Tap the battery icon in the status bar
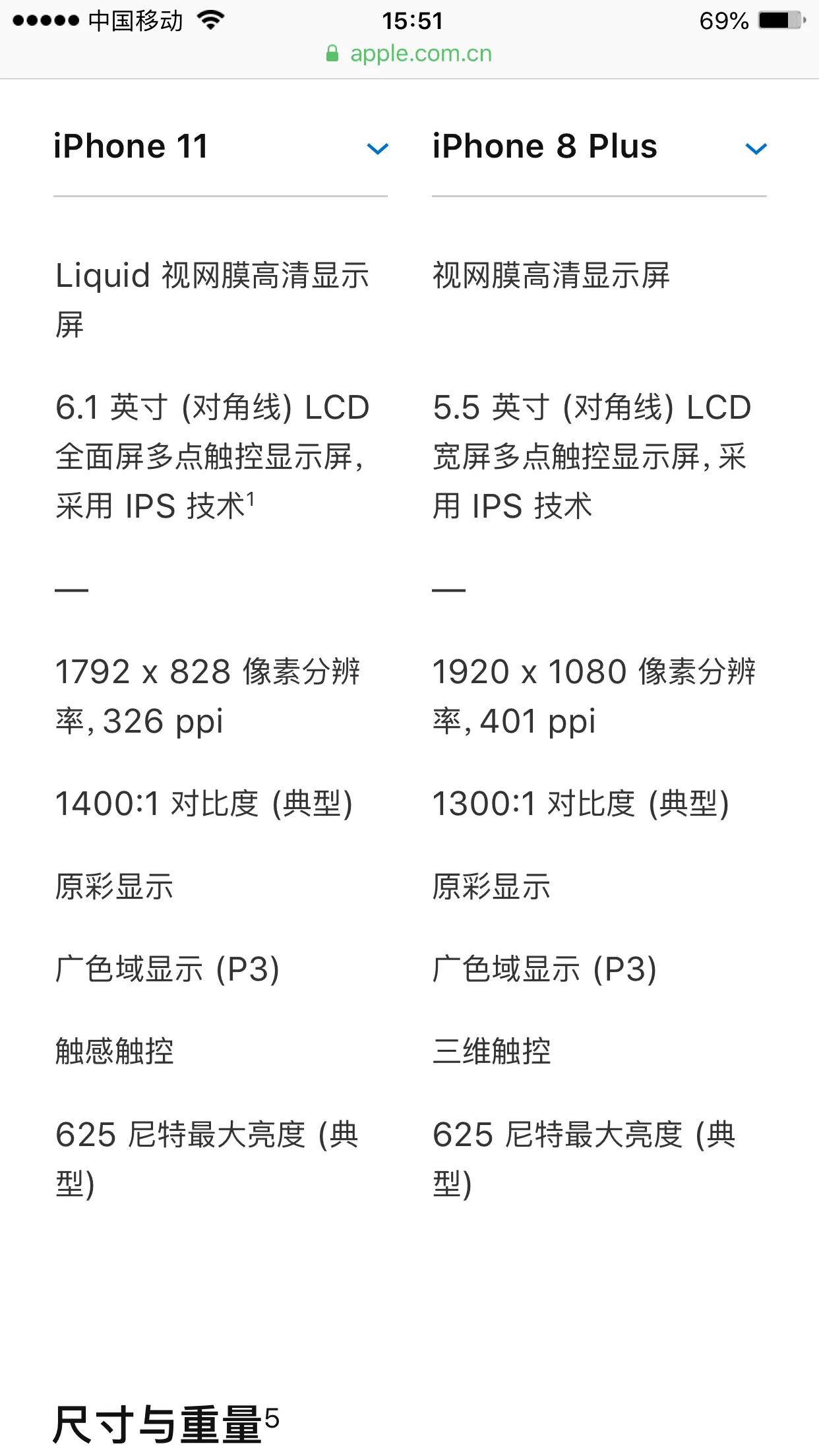This screenshot has width=819, height=1456. tap(781, 20)
